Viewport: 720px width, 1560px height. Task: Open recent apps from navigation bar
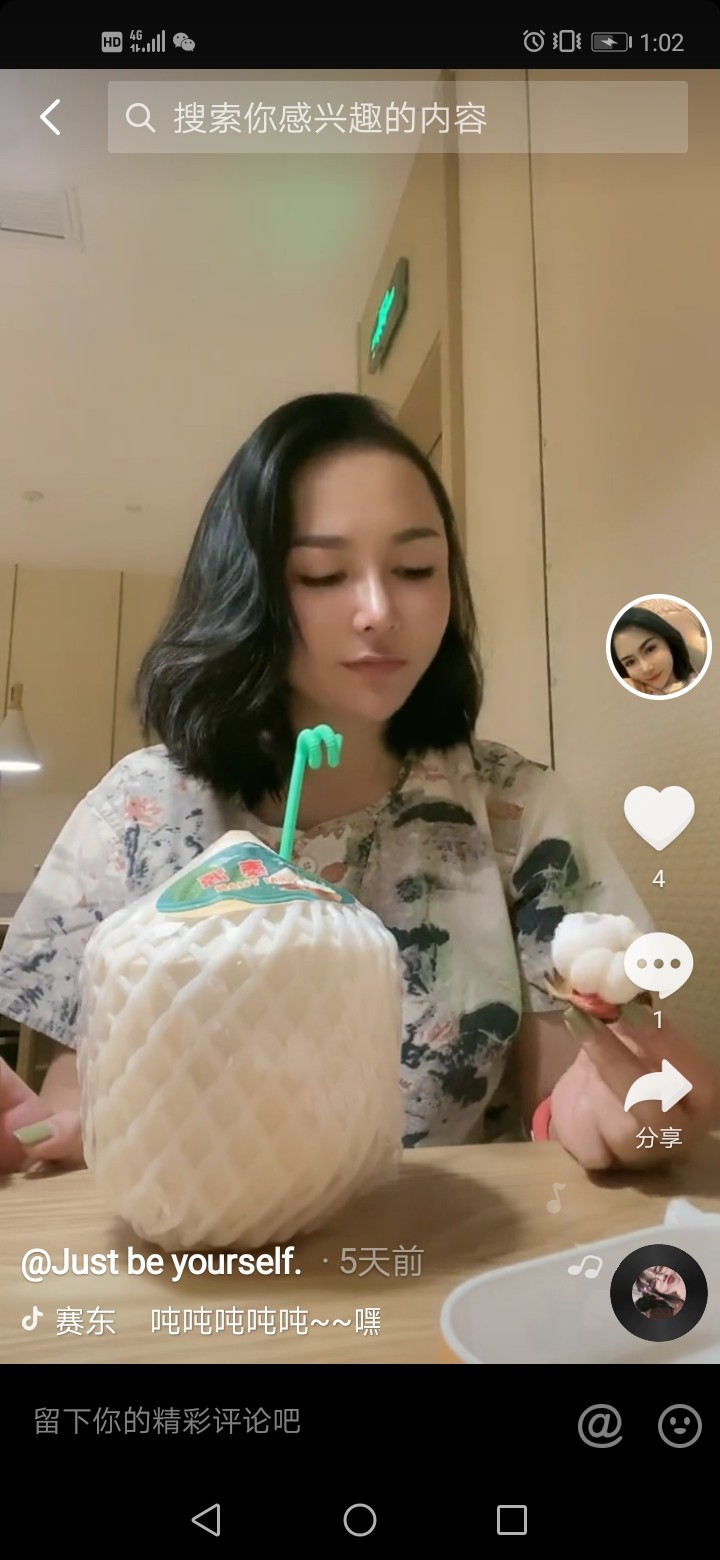[x=511, y=1520]
